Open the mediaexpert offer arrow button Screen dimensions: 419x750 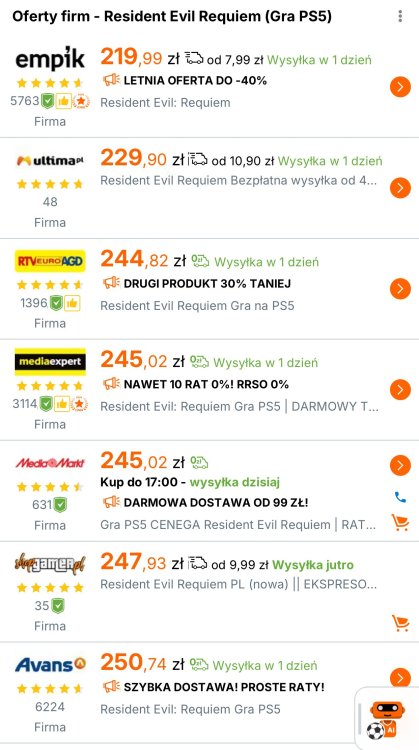[x=400, y=390]
